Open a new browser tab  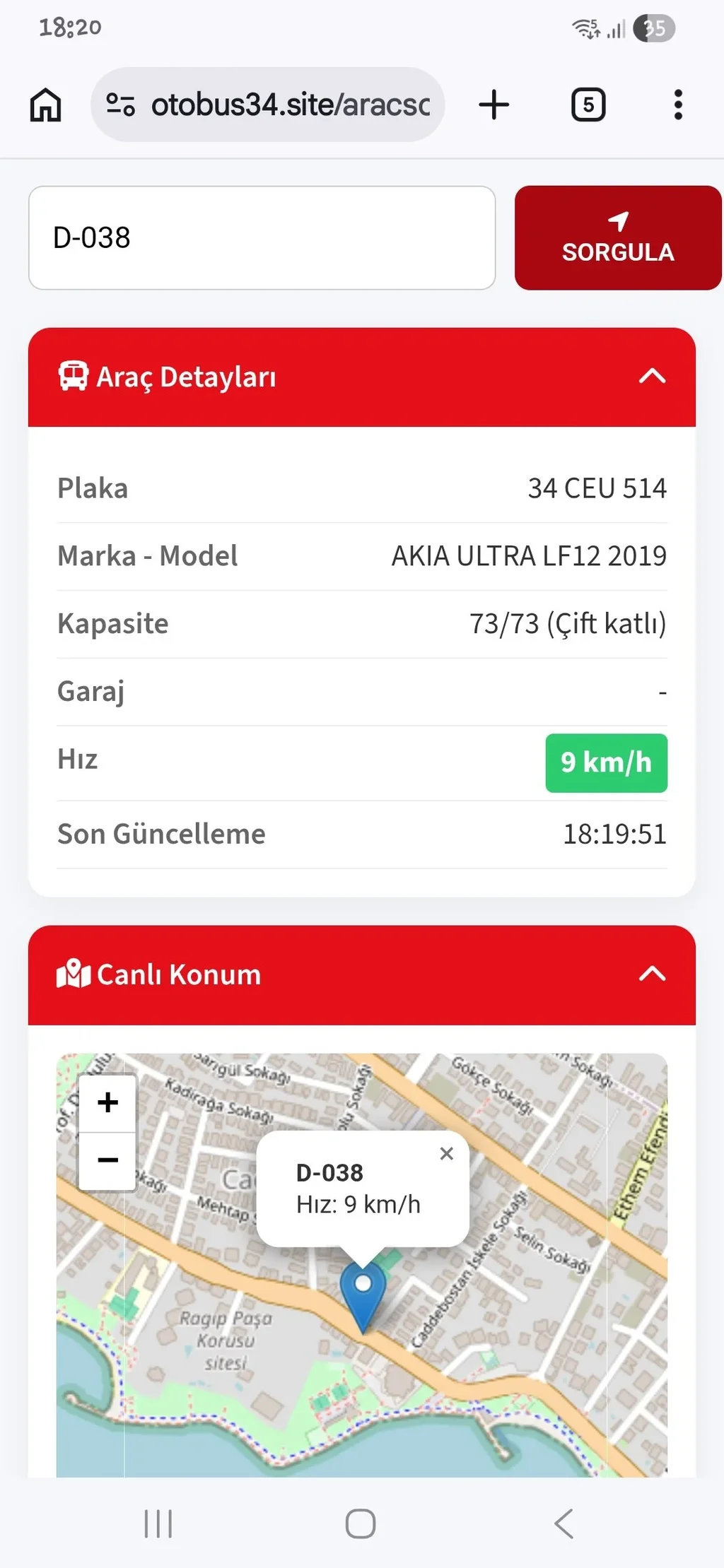[494, 105]
